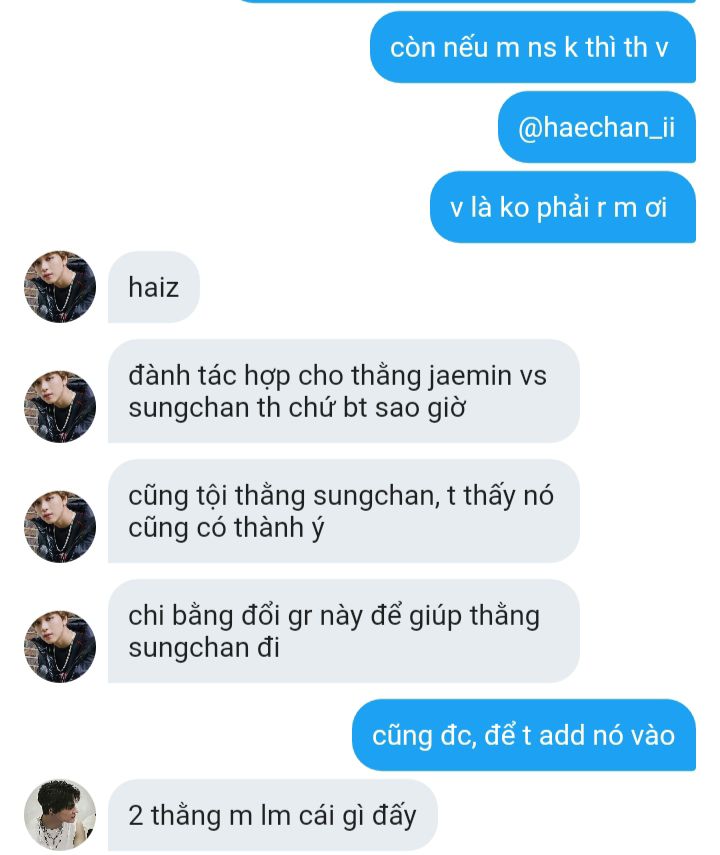Open the @haechan_ii mention link
This screenshot has width=720, height=855.
click(x=596, y=128)
